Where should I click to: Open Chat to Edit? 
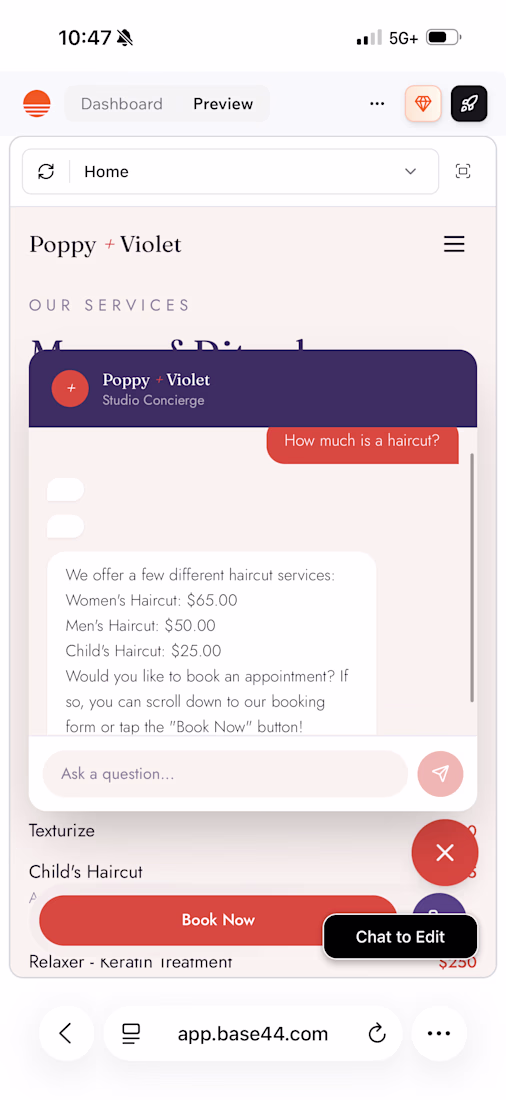pyautogui.click(x=400, y=937)
